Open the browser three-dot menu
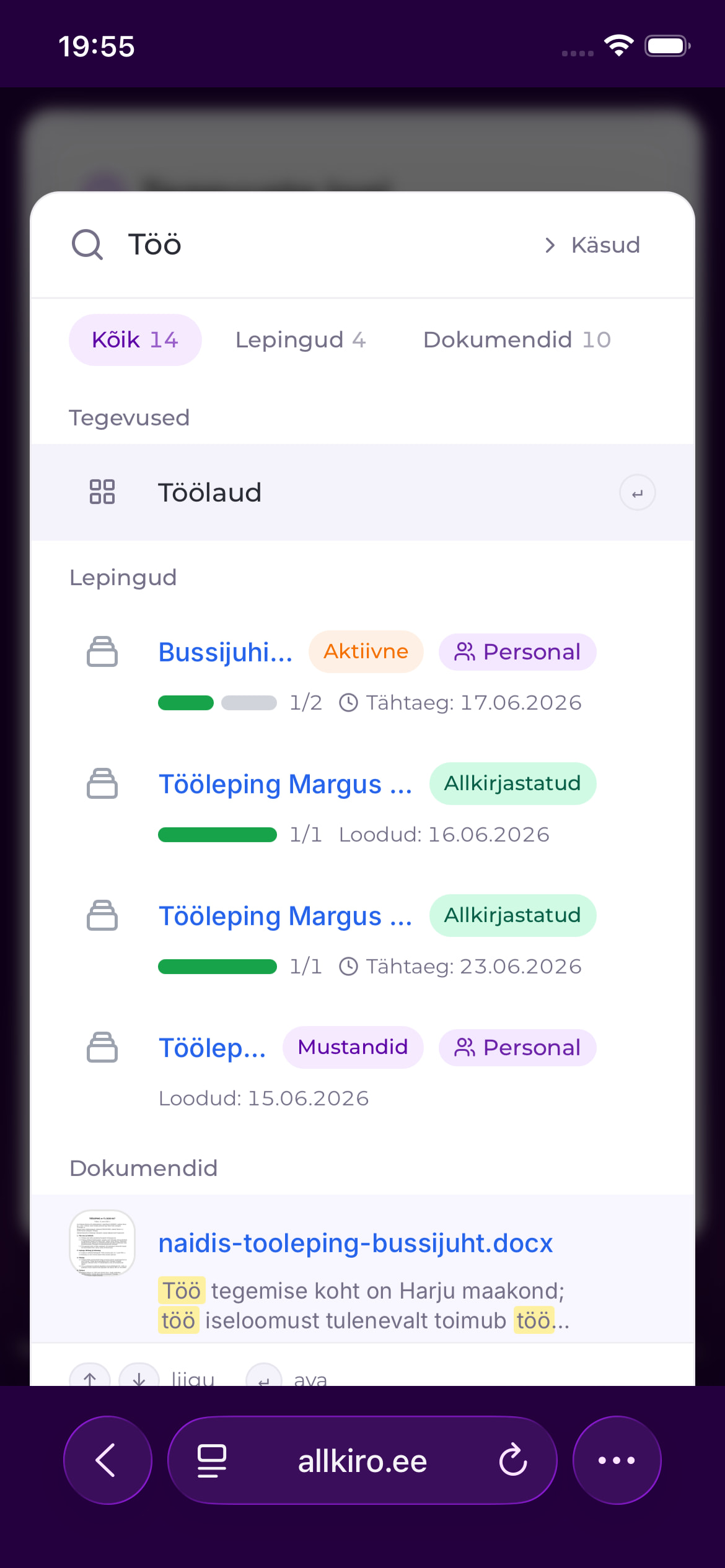 pyautogui.click(x=617, y=1460)
